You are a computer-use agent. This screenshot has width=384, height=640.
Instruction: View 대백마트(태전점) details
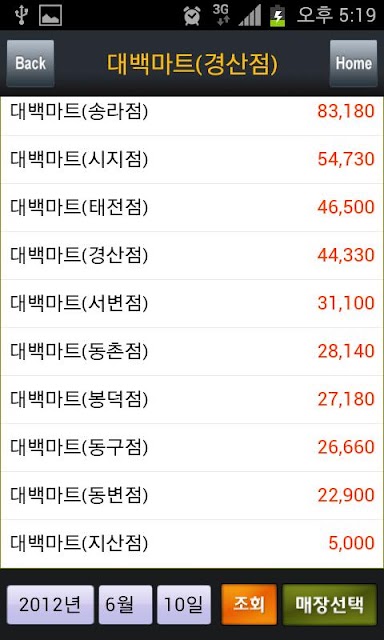192,207
